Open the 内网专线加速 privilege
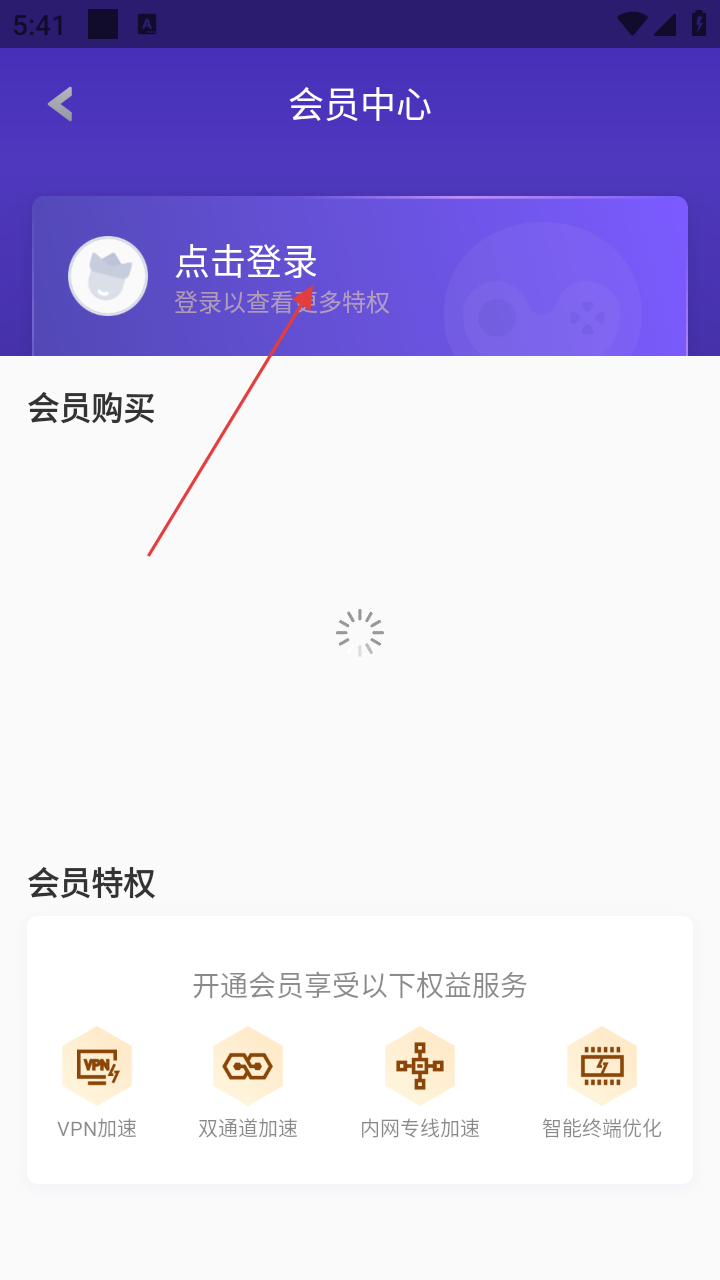This screenshot has height=1280, width=720. 420,1084
